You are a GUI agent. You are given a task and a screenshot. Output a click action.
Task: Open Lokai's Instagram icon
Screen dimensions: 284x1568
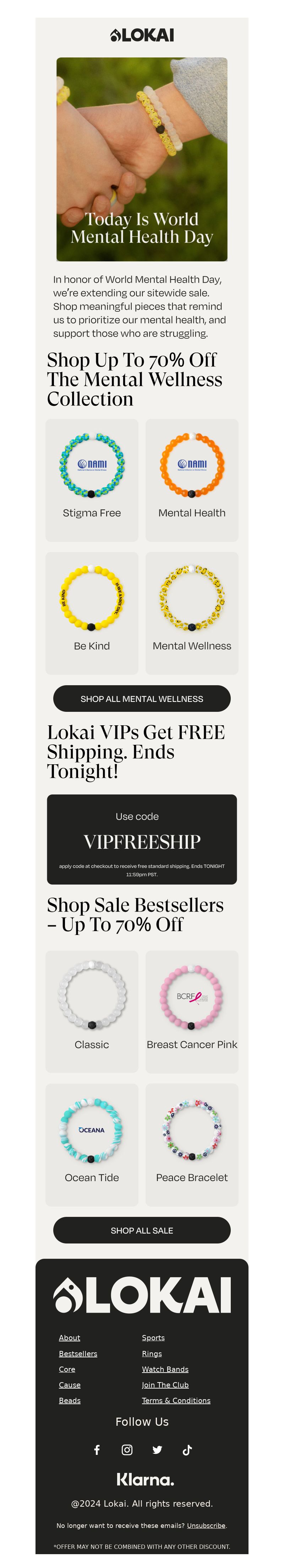[127, 1449]
